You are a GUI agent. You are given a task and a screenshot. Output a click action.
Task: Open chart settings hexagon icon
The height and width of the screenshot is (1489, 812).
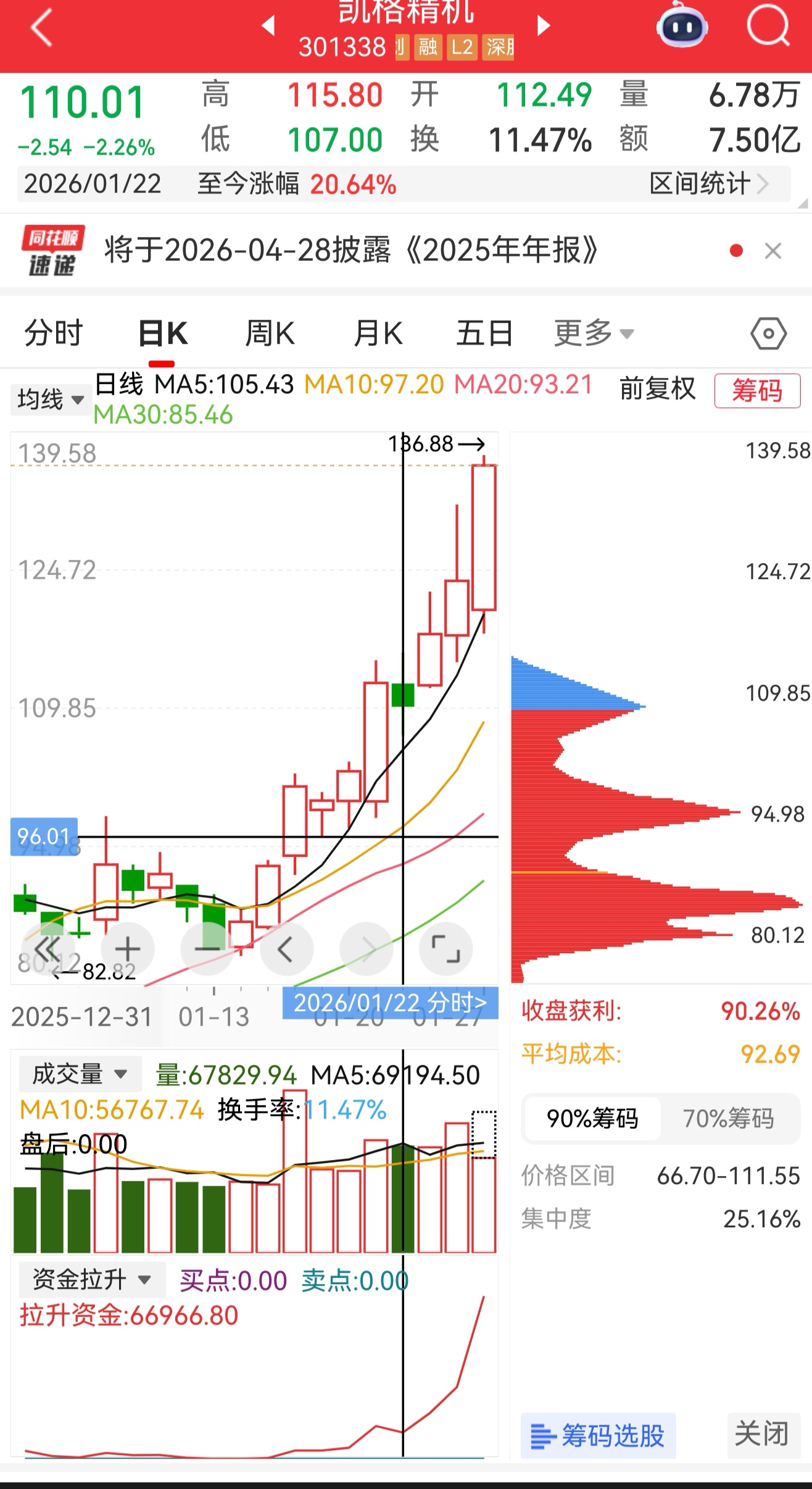pyautogui.click(x=768, y=334)
